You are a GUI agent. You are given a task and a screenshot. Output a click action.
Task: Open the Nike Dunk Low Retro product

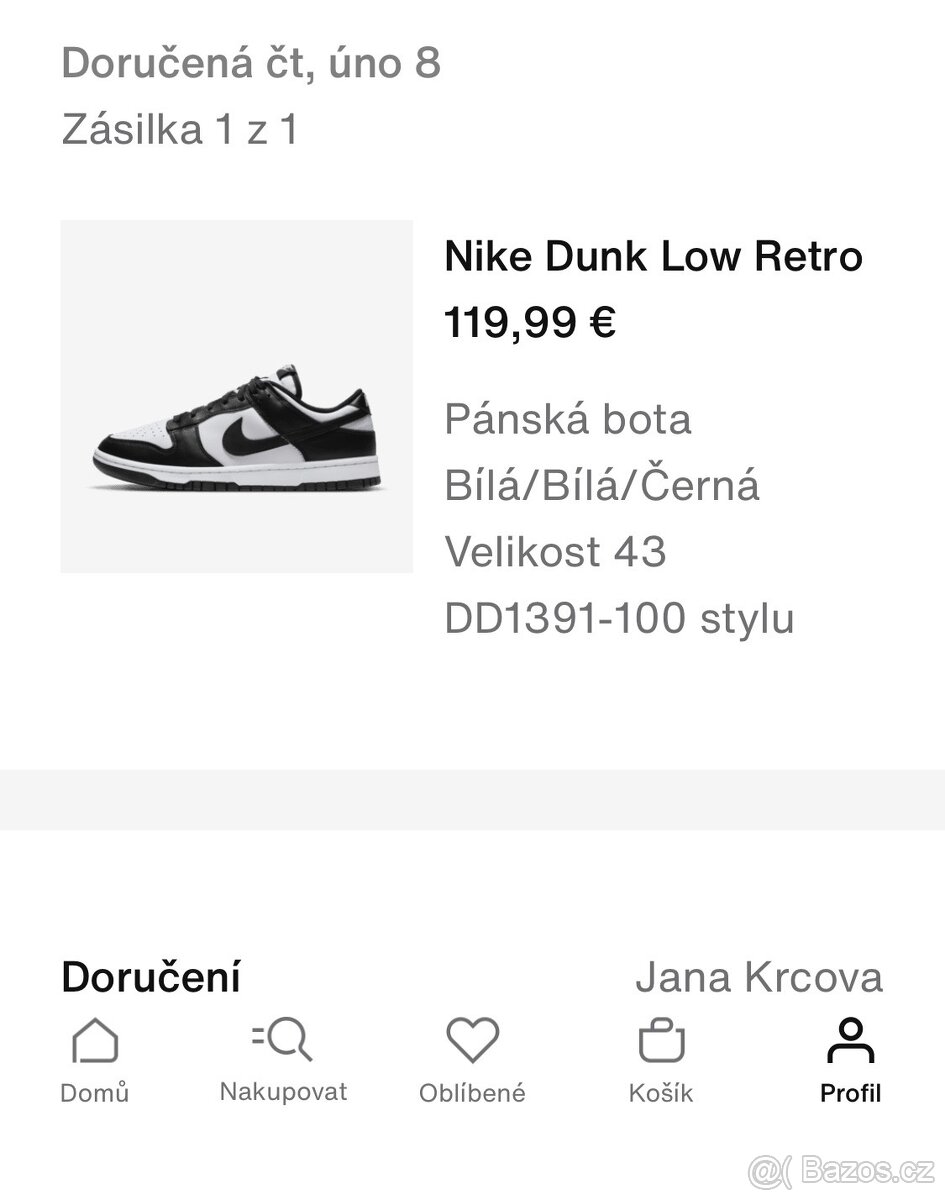tap(653, 257)
